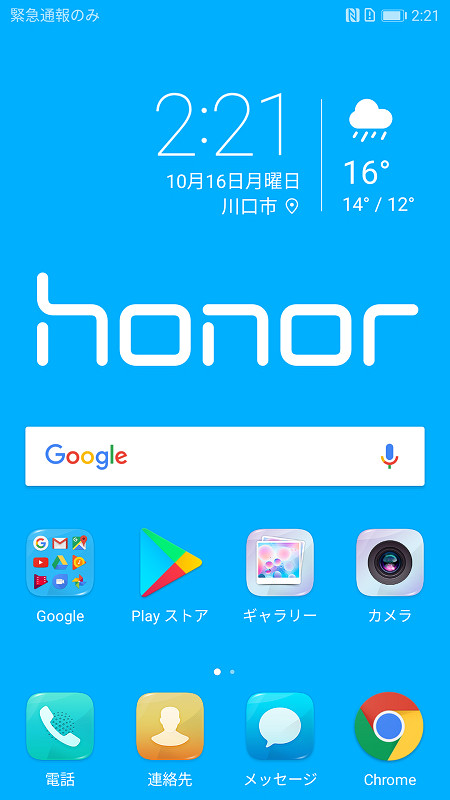The width and height of the screenshot is (450, 800).
Task: Open the Google search box
Action: pyautogui.click(x=224, y=456)
